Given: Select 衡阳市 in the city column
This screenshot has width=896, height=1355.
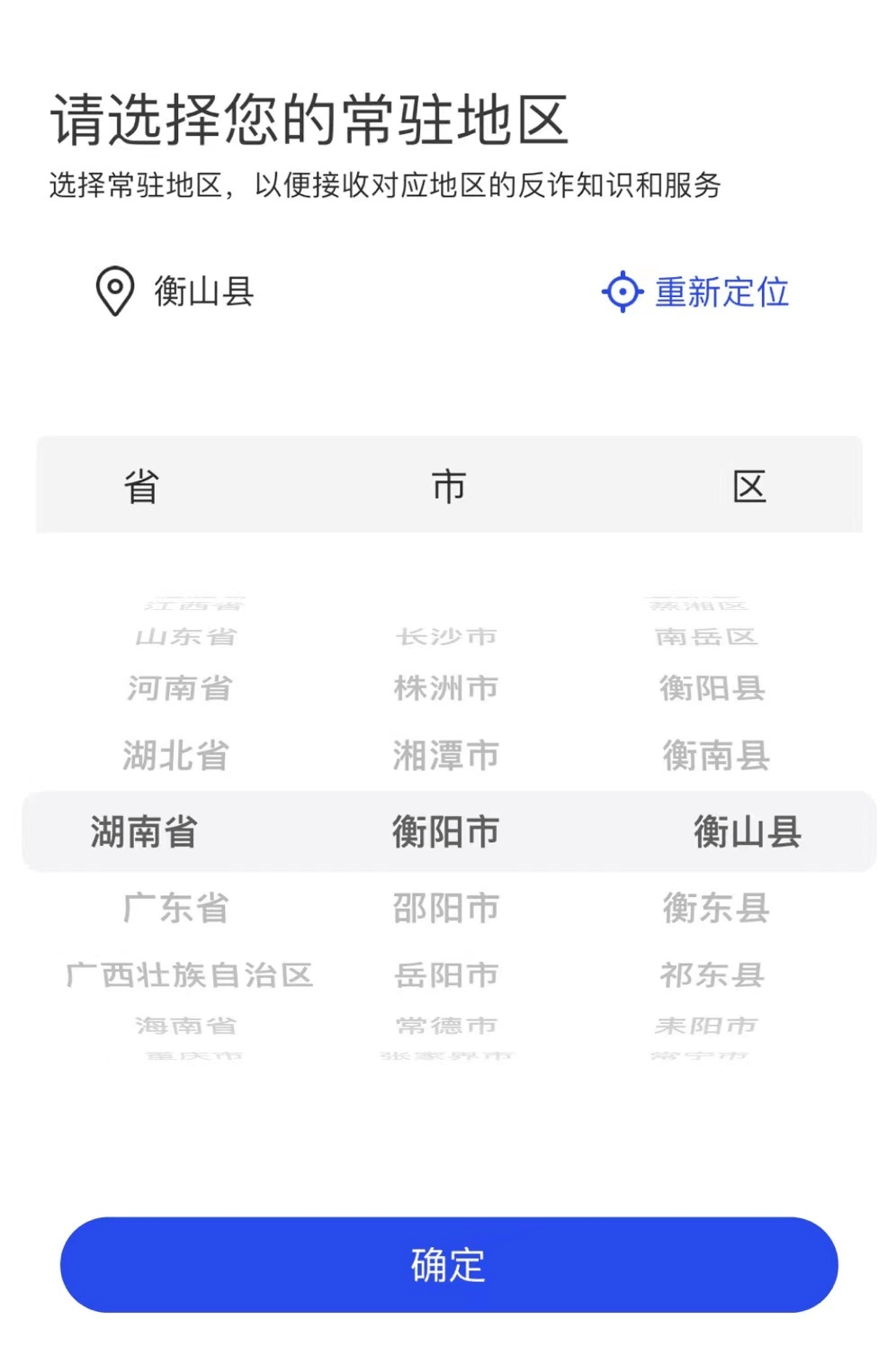Looking at the screenshot, I should pyautogui.click(x=446, y=832).
